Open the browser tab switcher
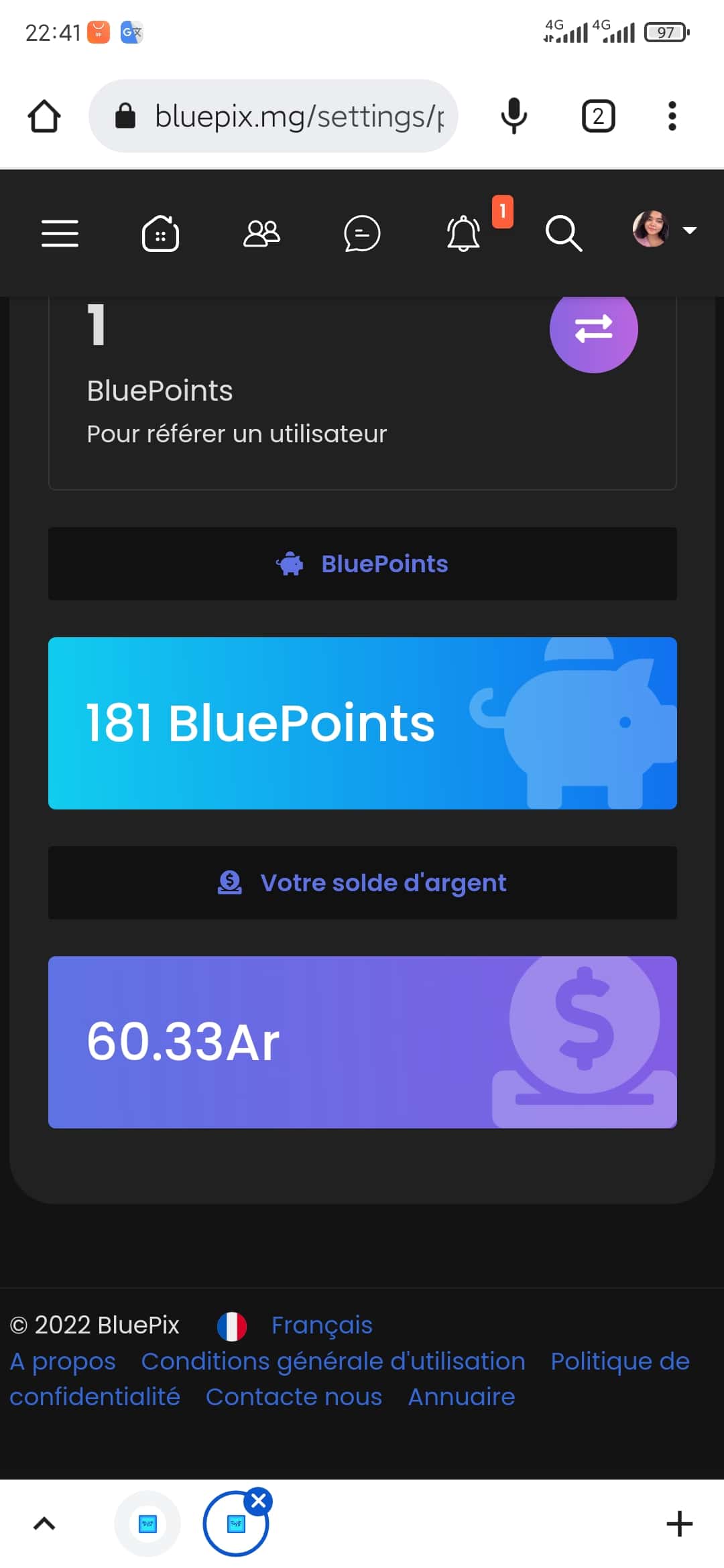Screen dimensions: 724x1568 point(598,116)
